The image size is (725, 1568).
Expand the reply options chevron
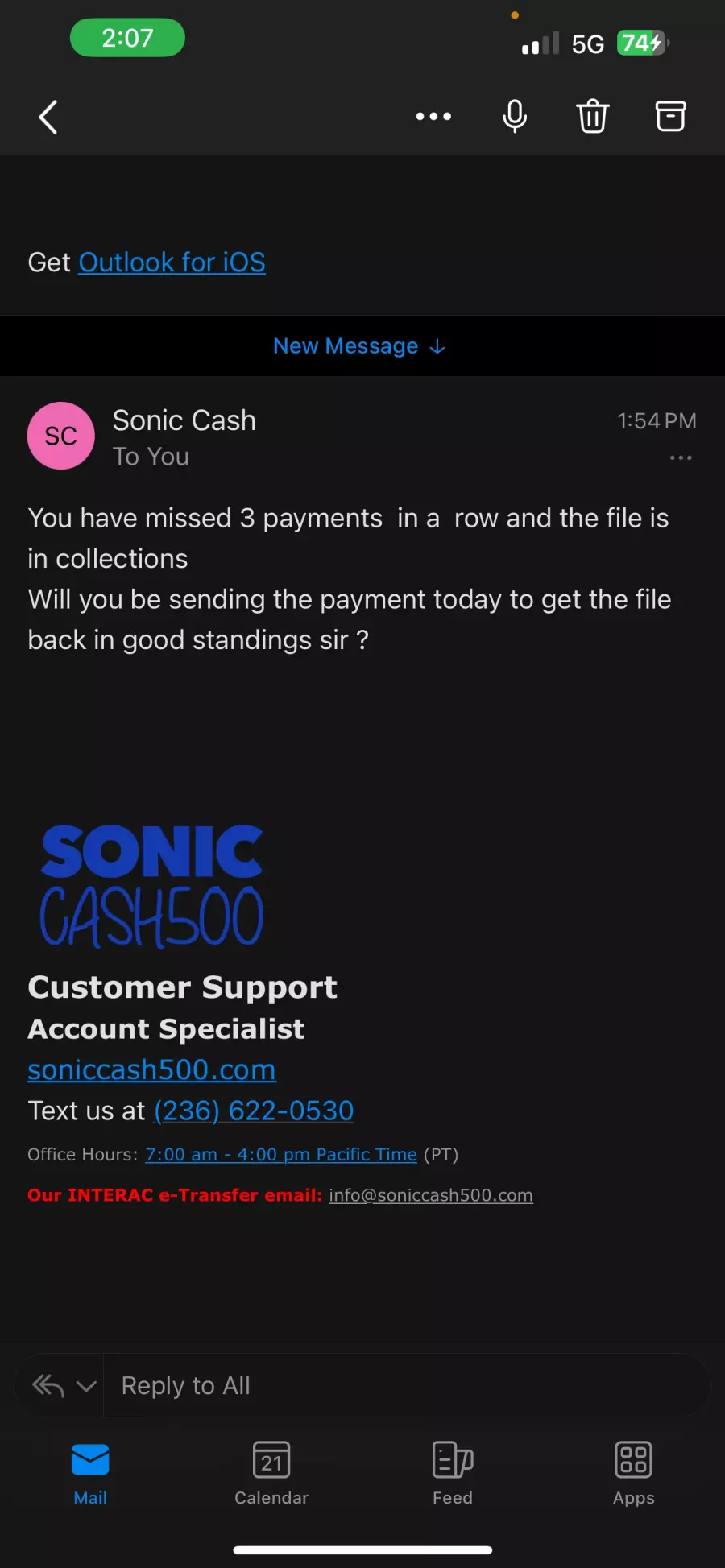pyautogui.click(x=86, y=1386)
